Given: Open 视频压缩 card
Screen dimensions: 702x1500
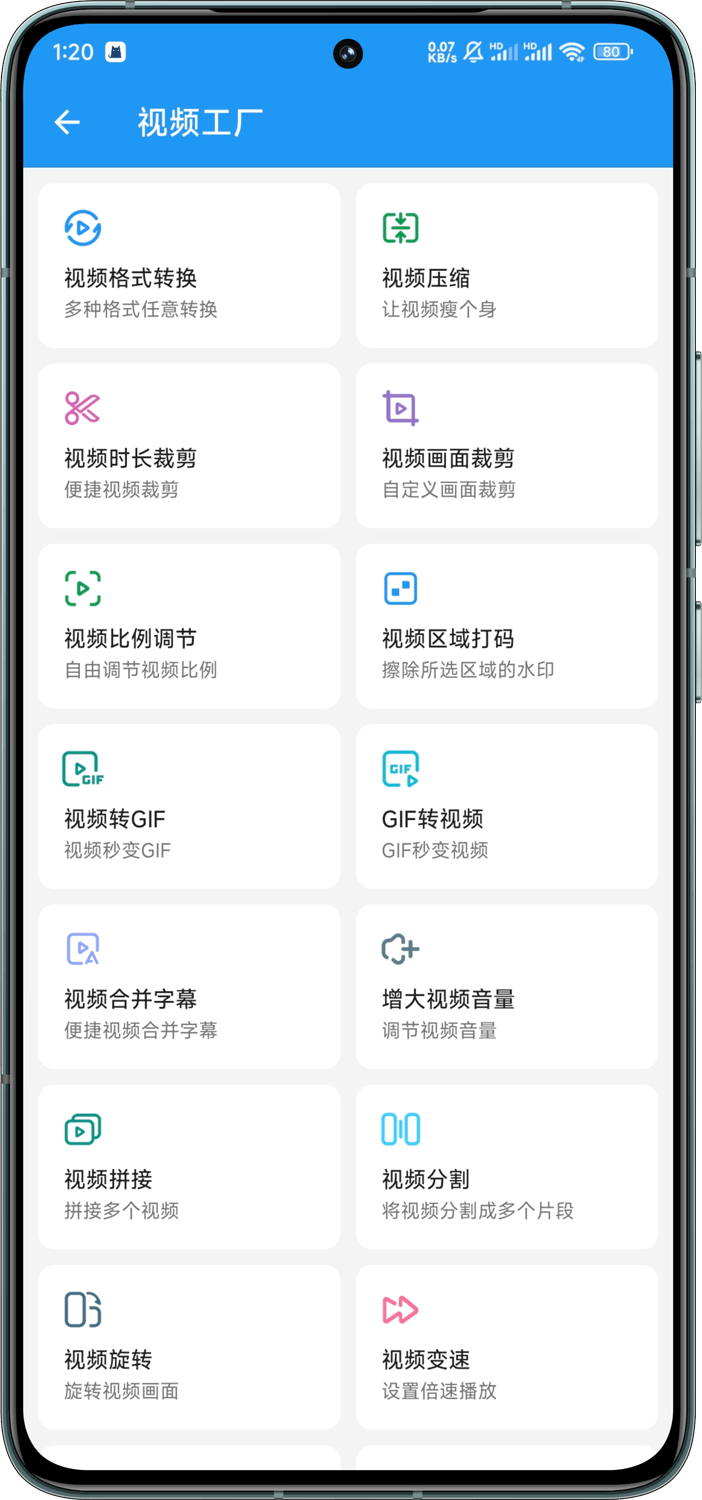Looking at the screenshot, I should (x=506, y=266).
